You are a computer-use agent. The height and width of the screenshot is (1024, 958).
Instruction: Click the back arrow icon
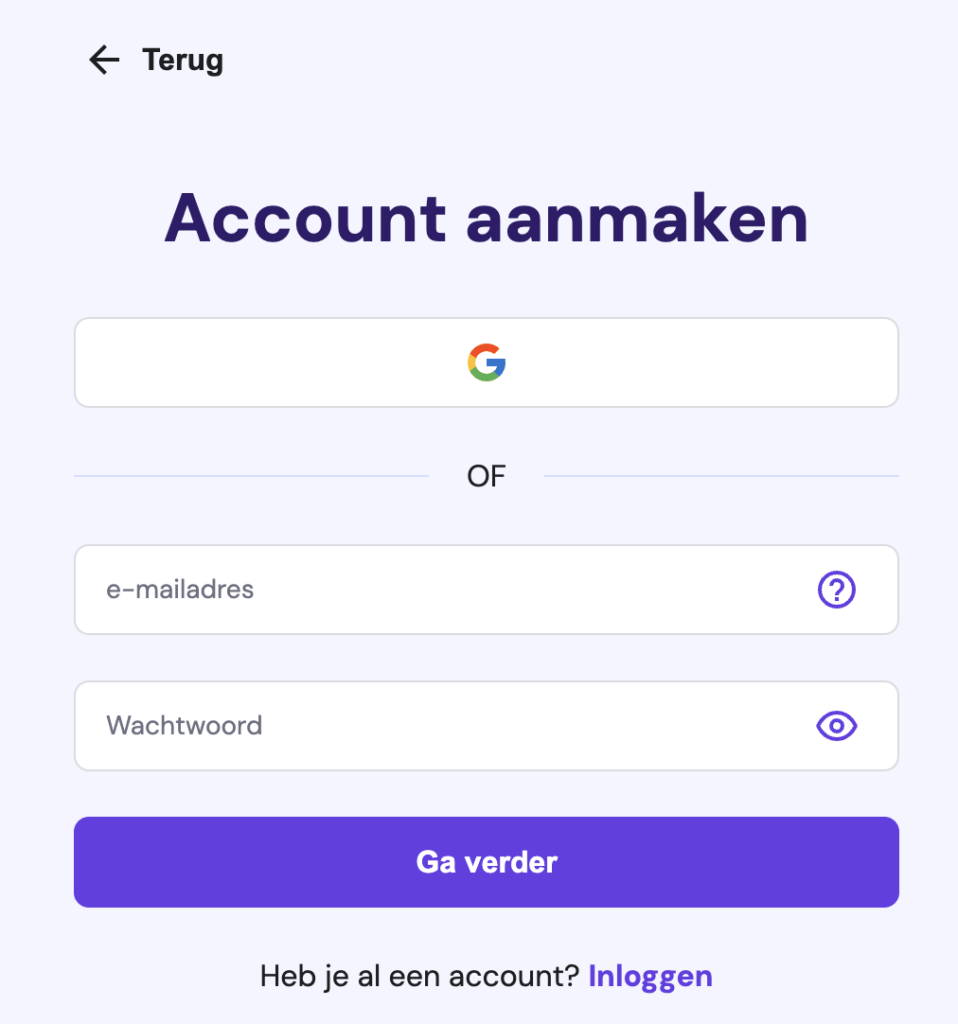[x=103, y=60]
